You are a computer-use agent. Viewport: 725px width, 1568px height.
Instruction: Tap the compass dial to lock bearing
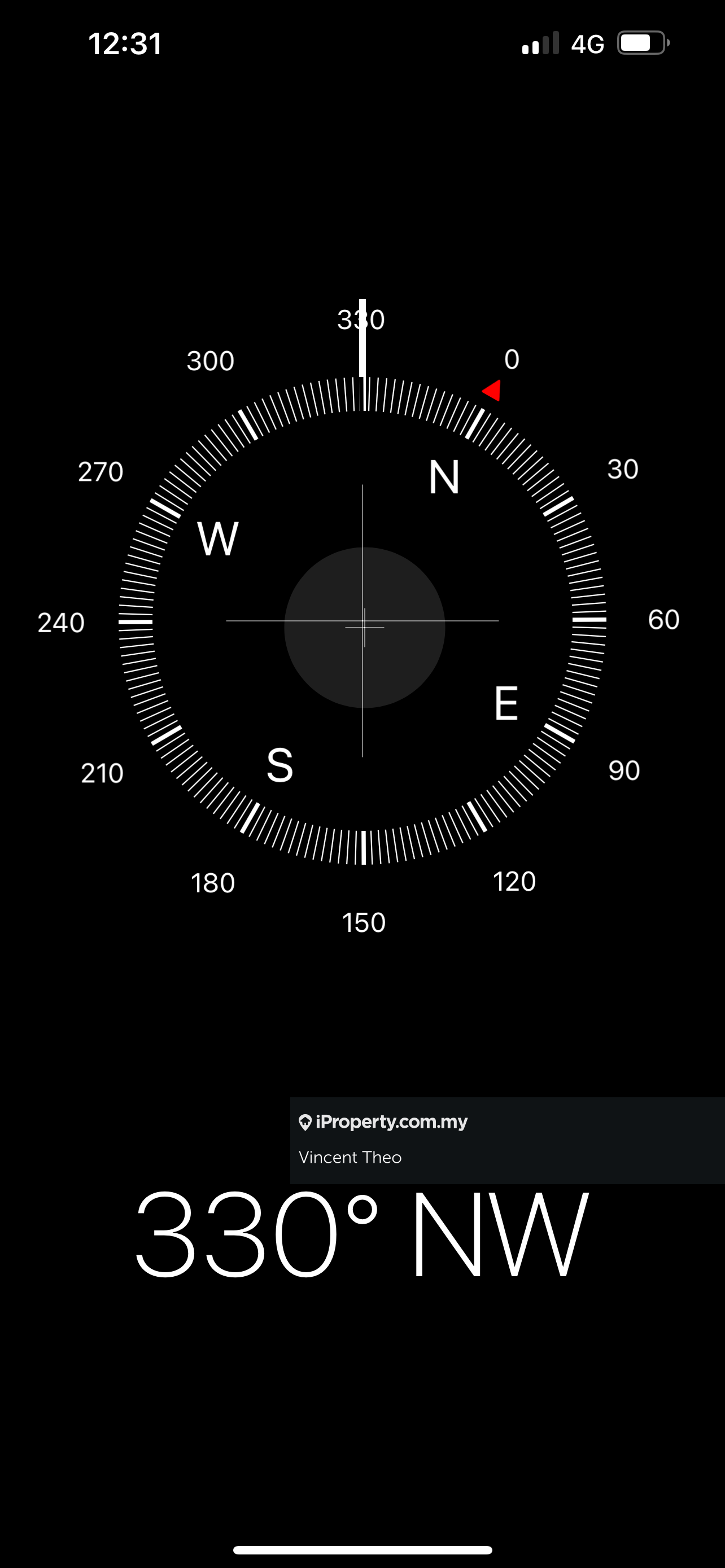[x=363, y=621]
